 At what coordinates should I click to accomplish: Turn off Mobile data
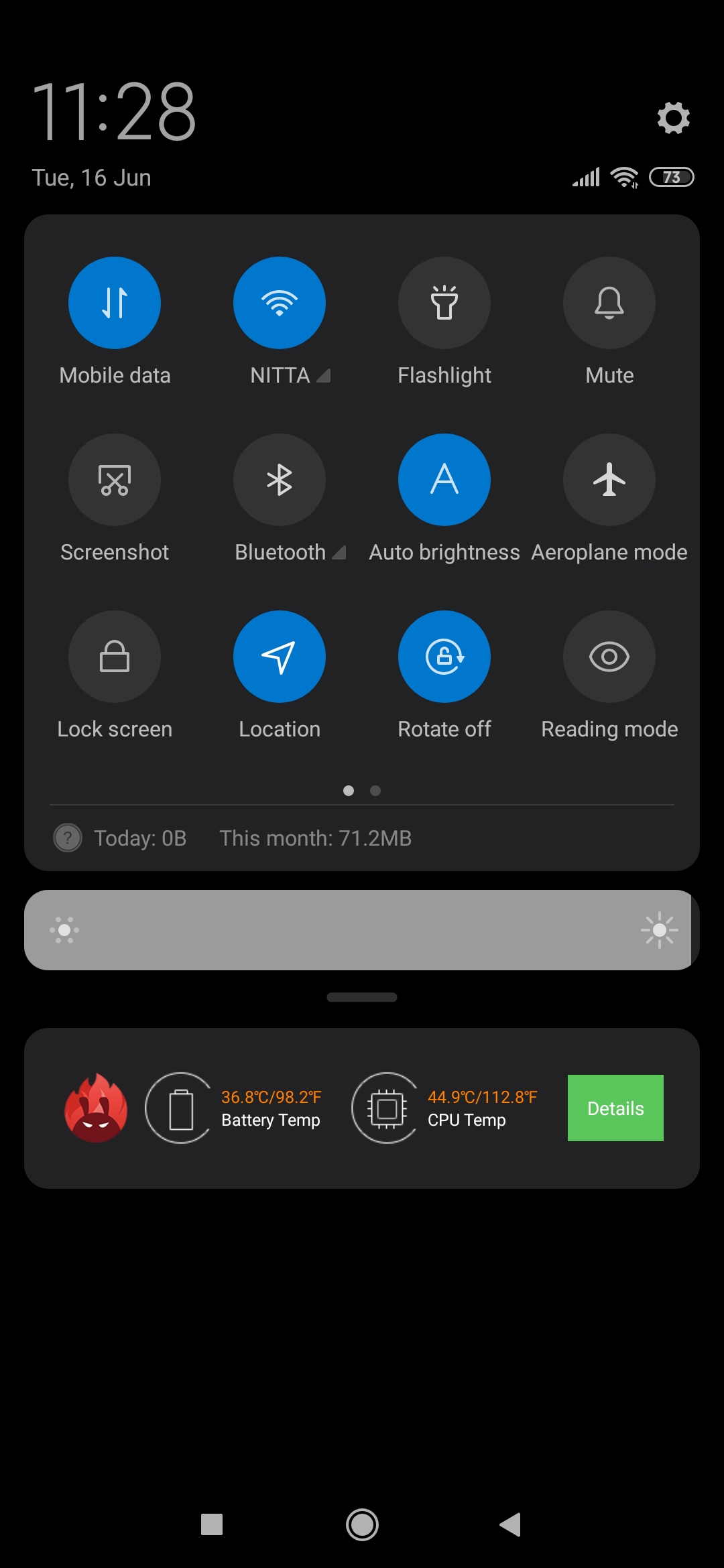tap(115, 303)
